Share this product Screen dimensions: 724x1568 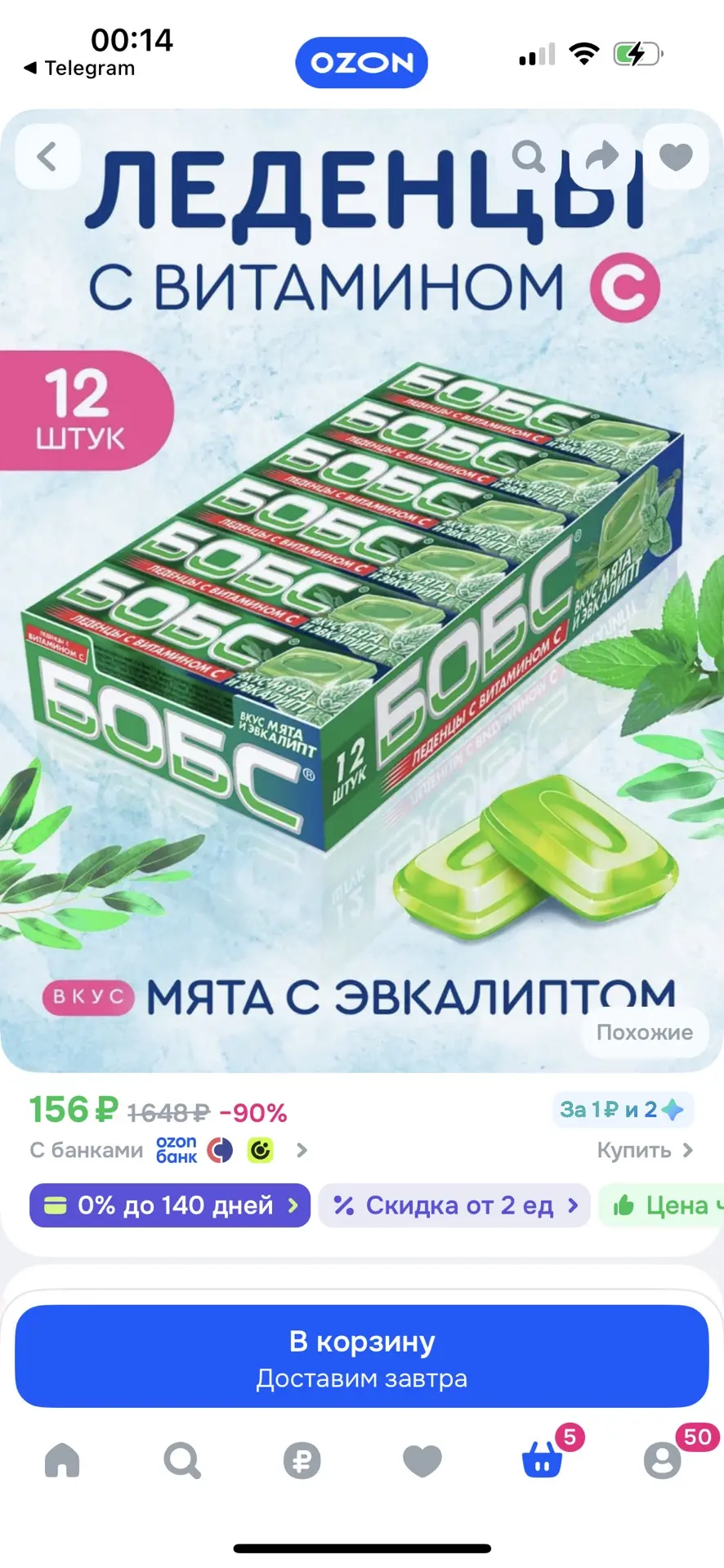click(602, 156)
